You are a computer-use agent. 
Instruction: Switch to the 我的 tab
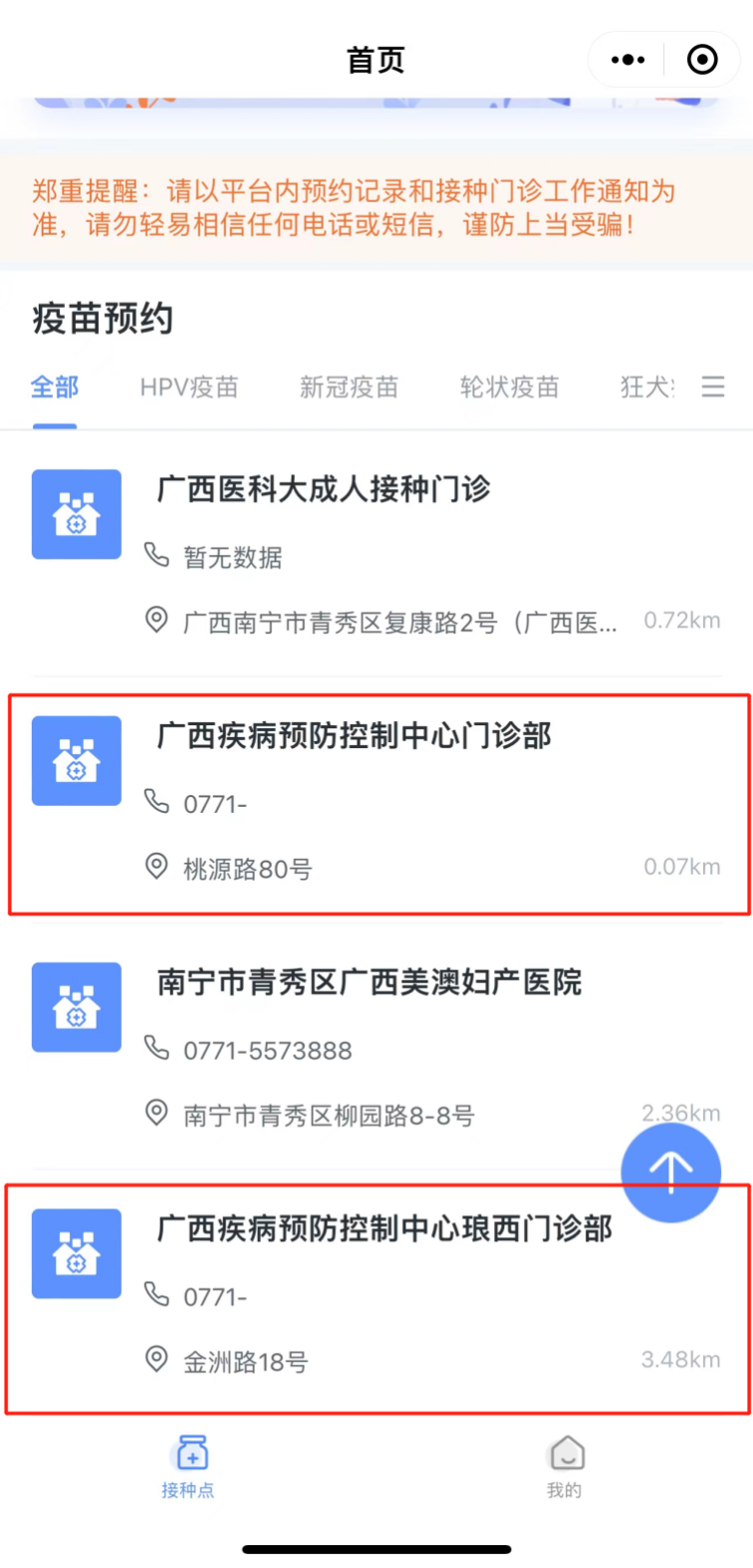565,1466
